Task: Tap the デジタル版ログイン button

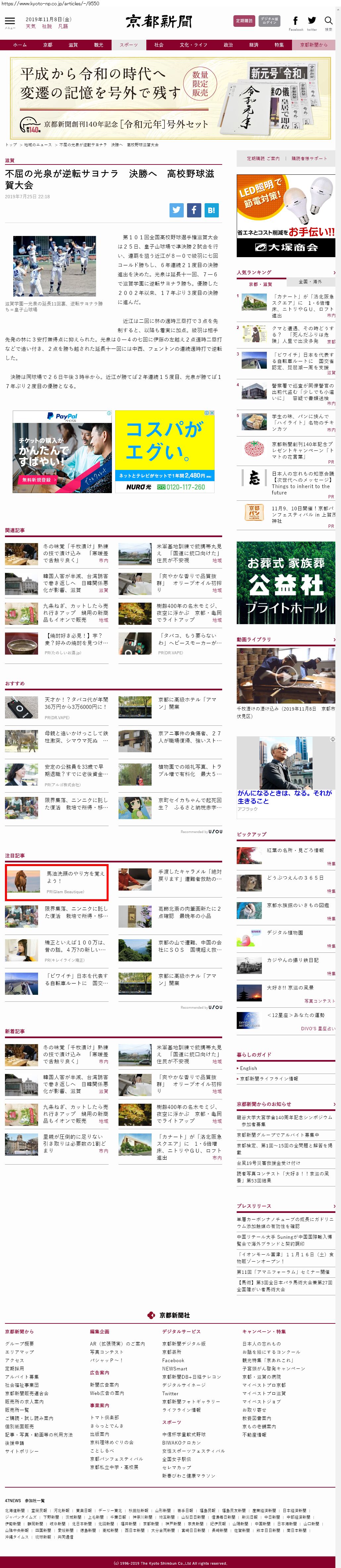Action: click(269, 21)
